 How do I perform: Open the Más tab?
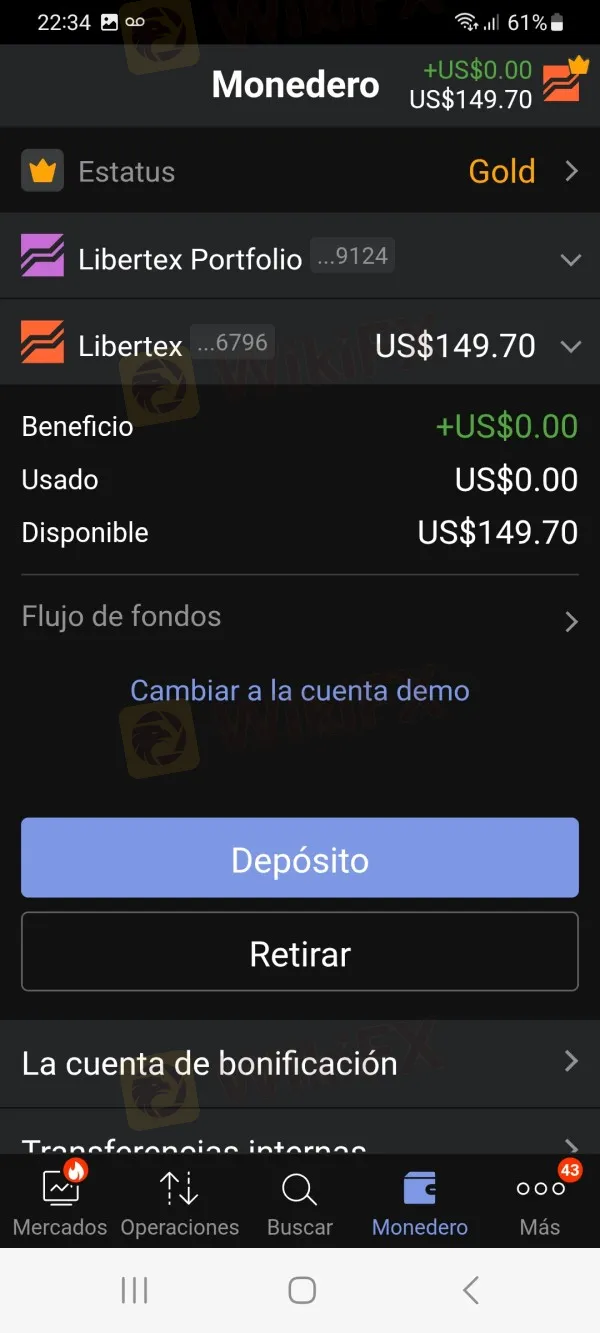pyautogui.click(x=540, y=1201)
